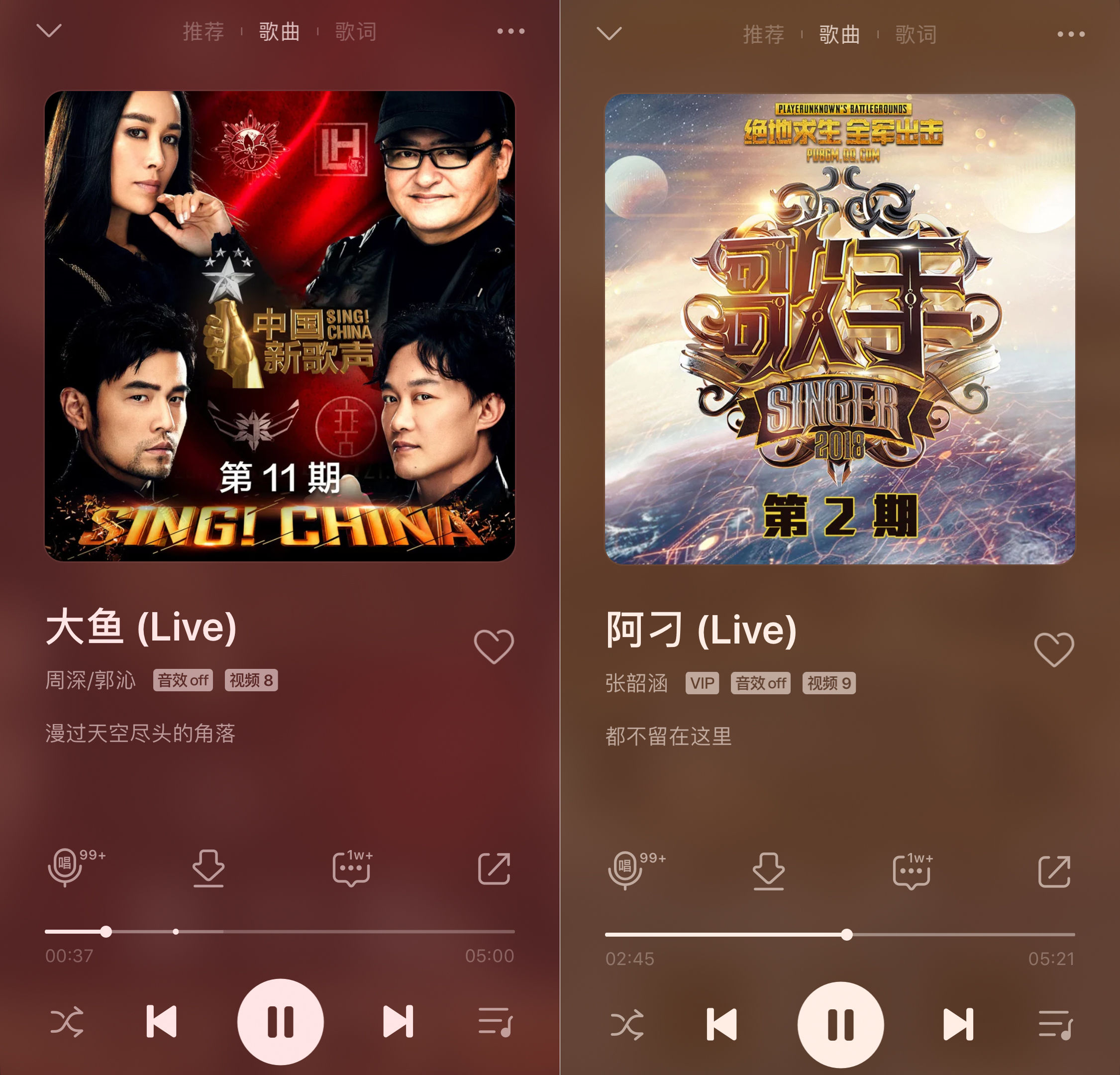The width and height of the screenshot is (1120, 1075).
Task: Like the song 大鱼 (Live)
Action: tap(494, 646)
